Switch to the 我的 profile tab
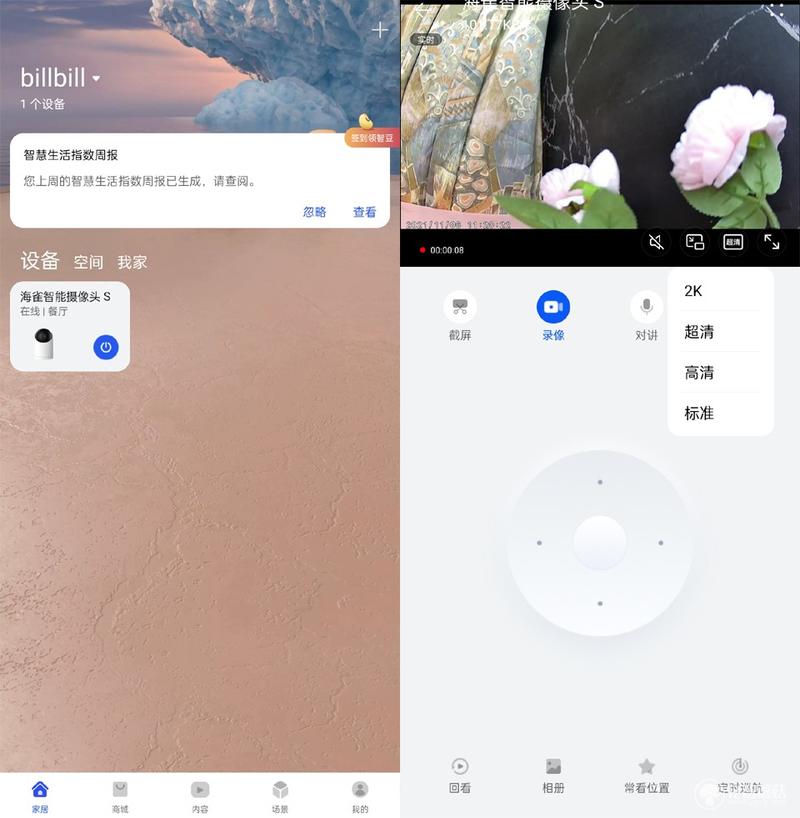Viewport: 800px width, 818px height. point(360,796)
